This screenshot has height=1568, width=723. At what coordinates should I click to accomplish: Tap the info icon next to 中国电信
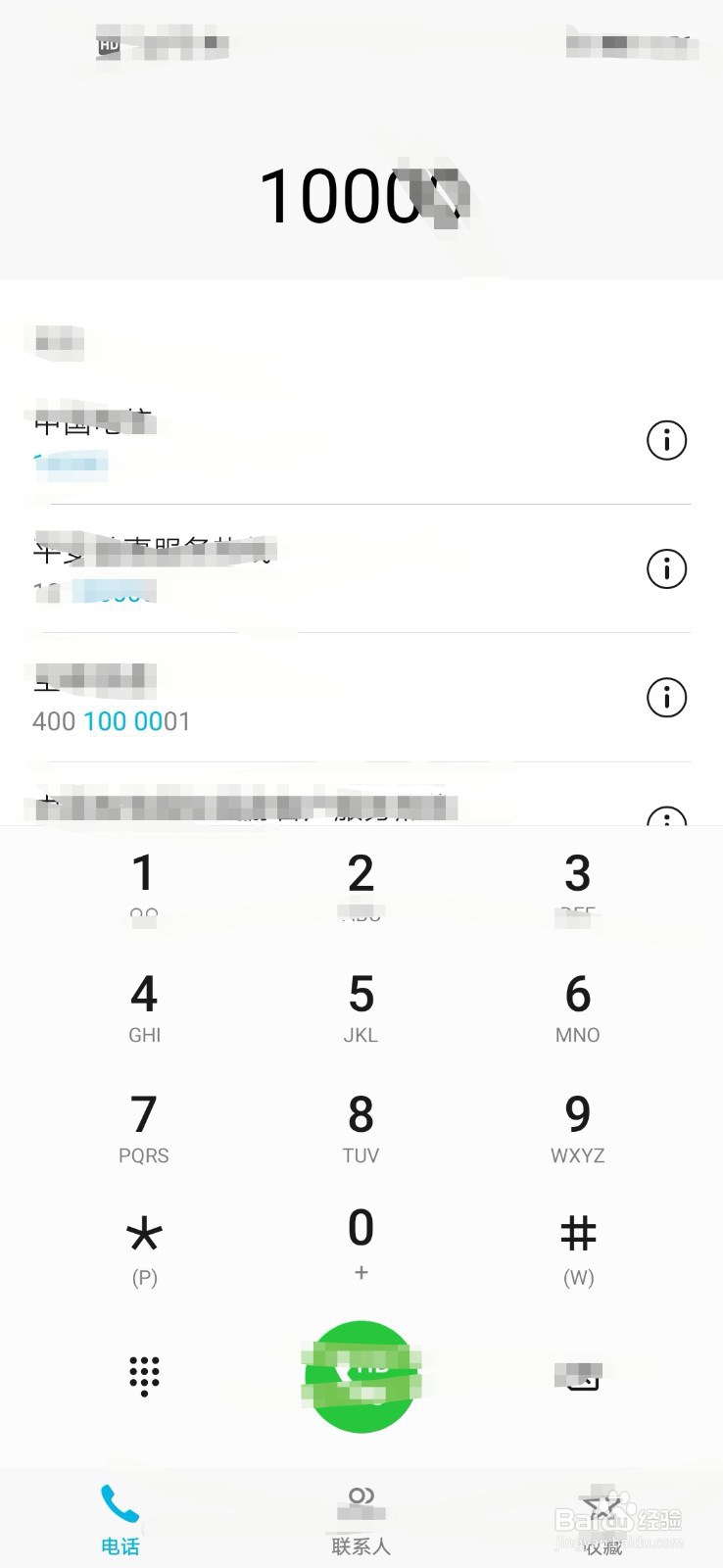point(666,440)
